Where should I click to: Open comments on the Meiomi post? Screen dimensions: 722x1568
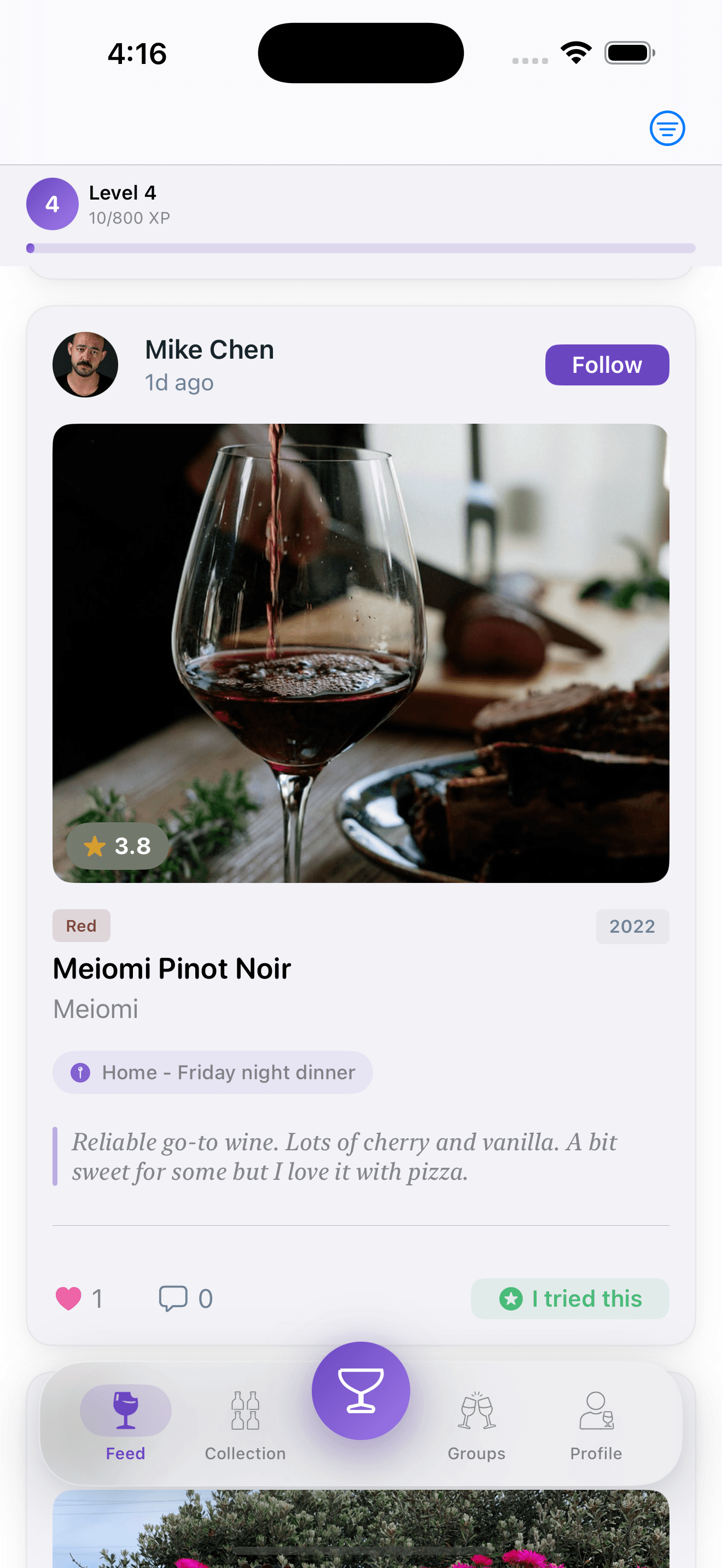pos(174,1299)
